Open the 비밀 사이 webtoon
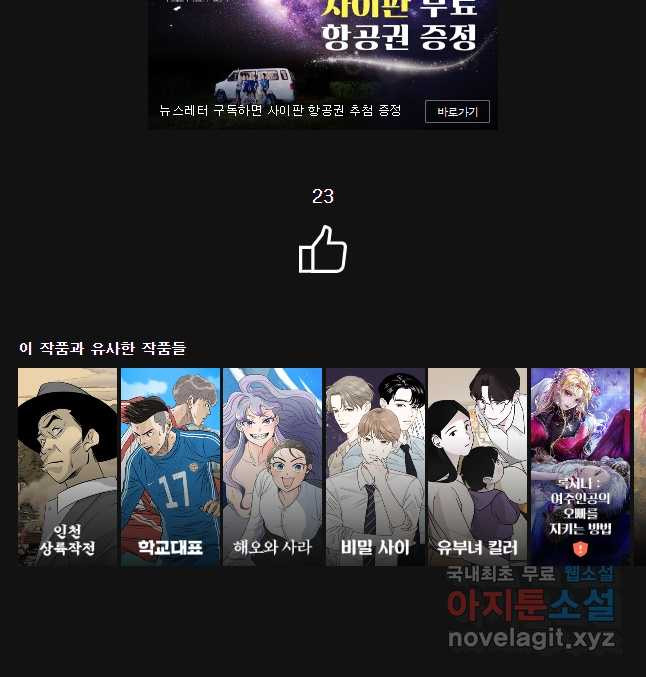Image resolution: width=646 pixels, height=677 pixels. point(375,466)
